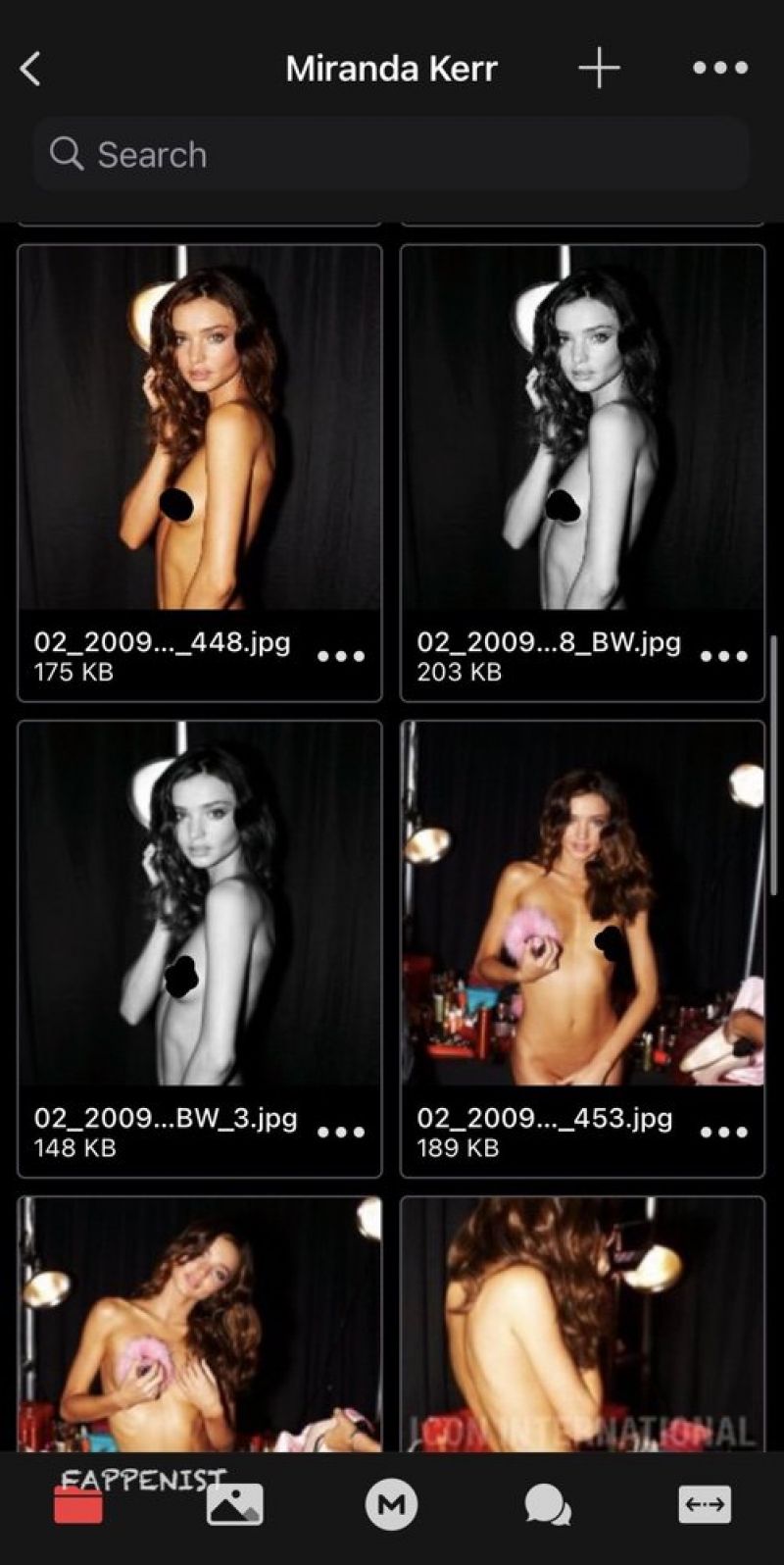Open the transfer arrows tab
784x1565 pixels.
(x=705, y=1504)
